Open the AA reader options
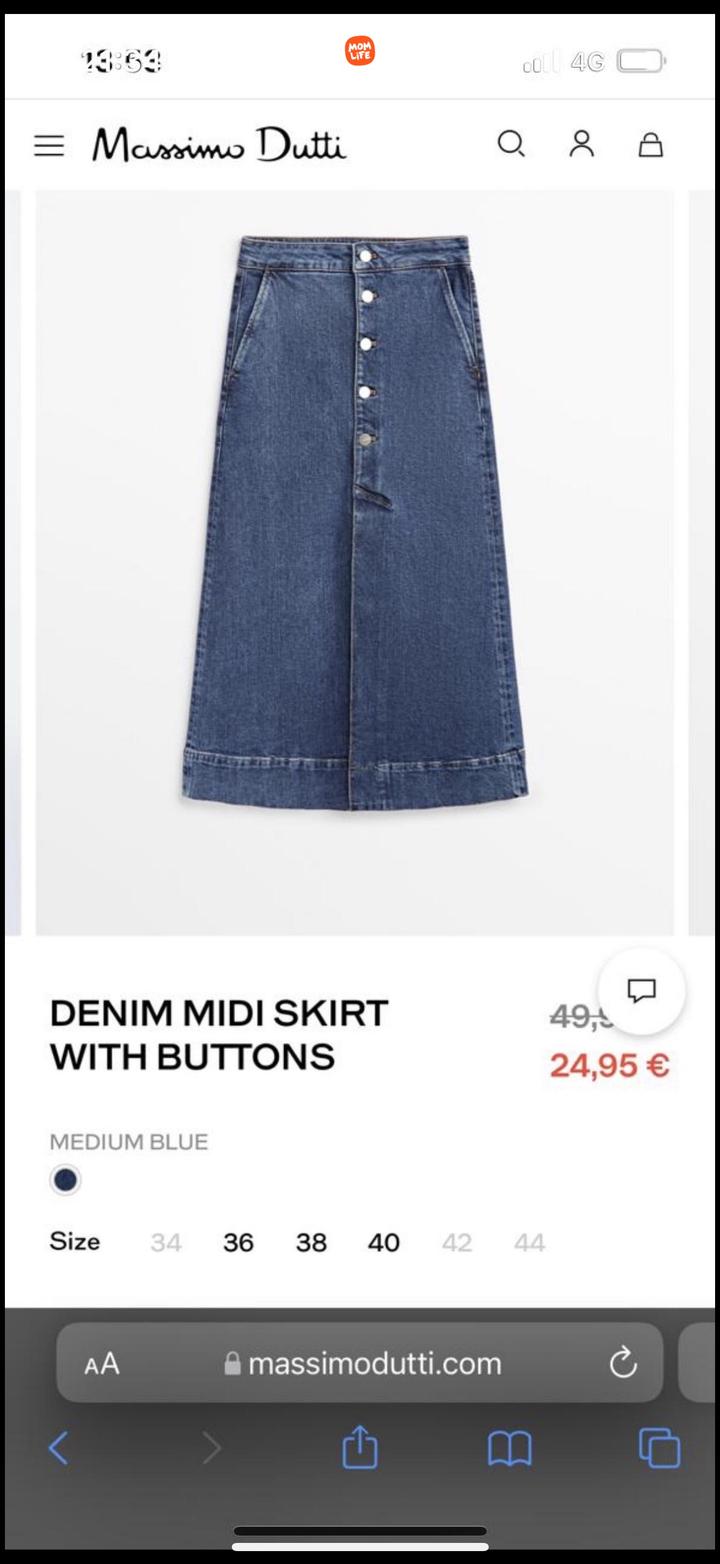The image size is (720, 1564). click(102, 1363)
